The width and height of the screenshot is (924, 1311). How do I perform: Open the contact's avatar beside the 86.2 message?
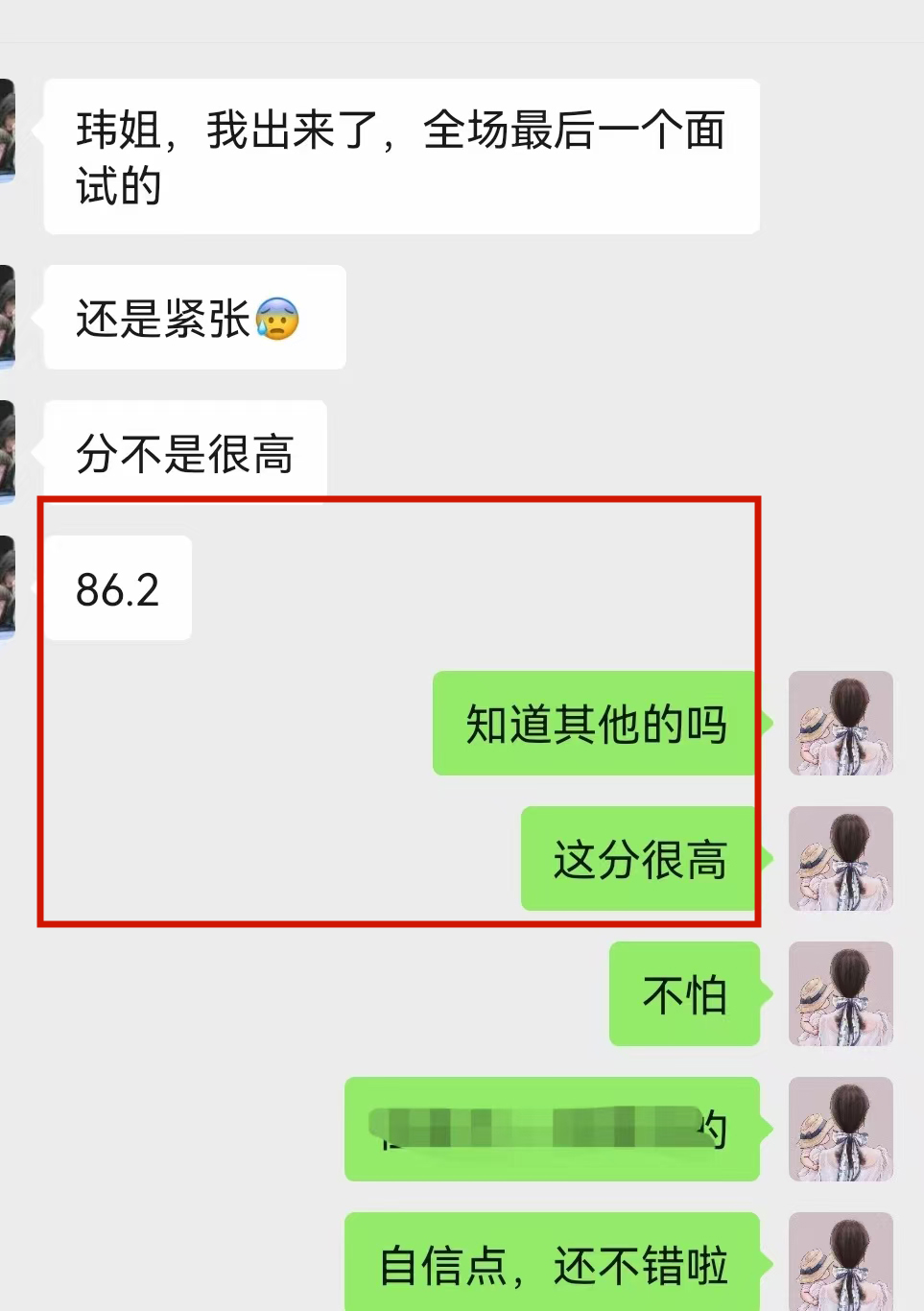coord(8,587)
